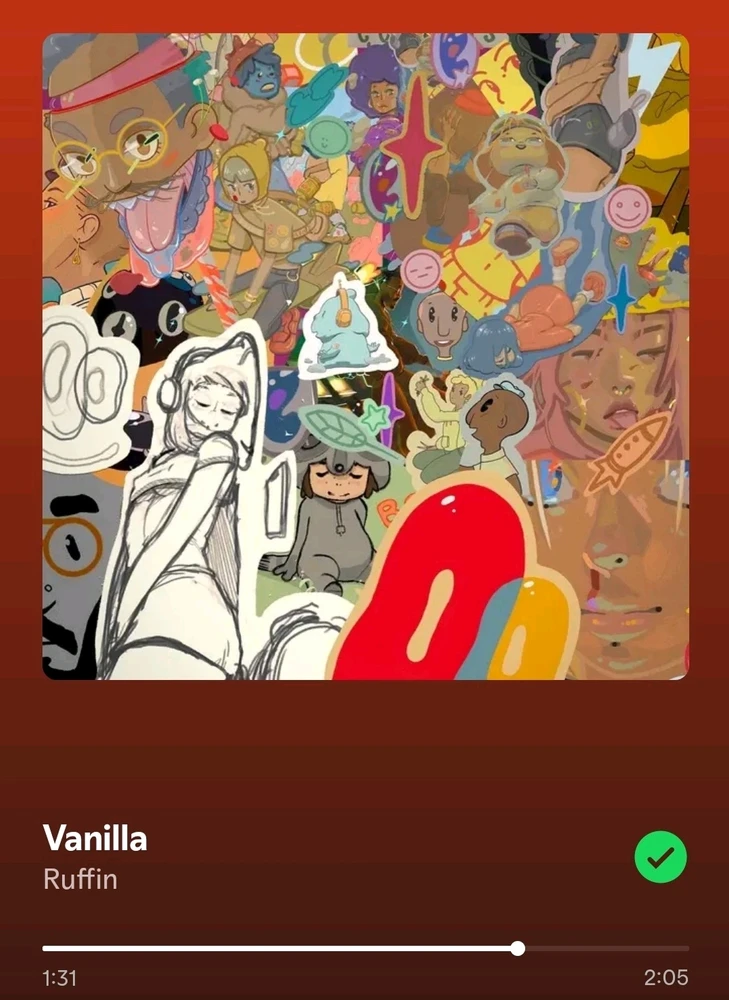Image resolution: width=729 pixels, height=1000 pixels.
Task: Open the artist Ruffin
Action: tap(80, 880)
